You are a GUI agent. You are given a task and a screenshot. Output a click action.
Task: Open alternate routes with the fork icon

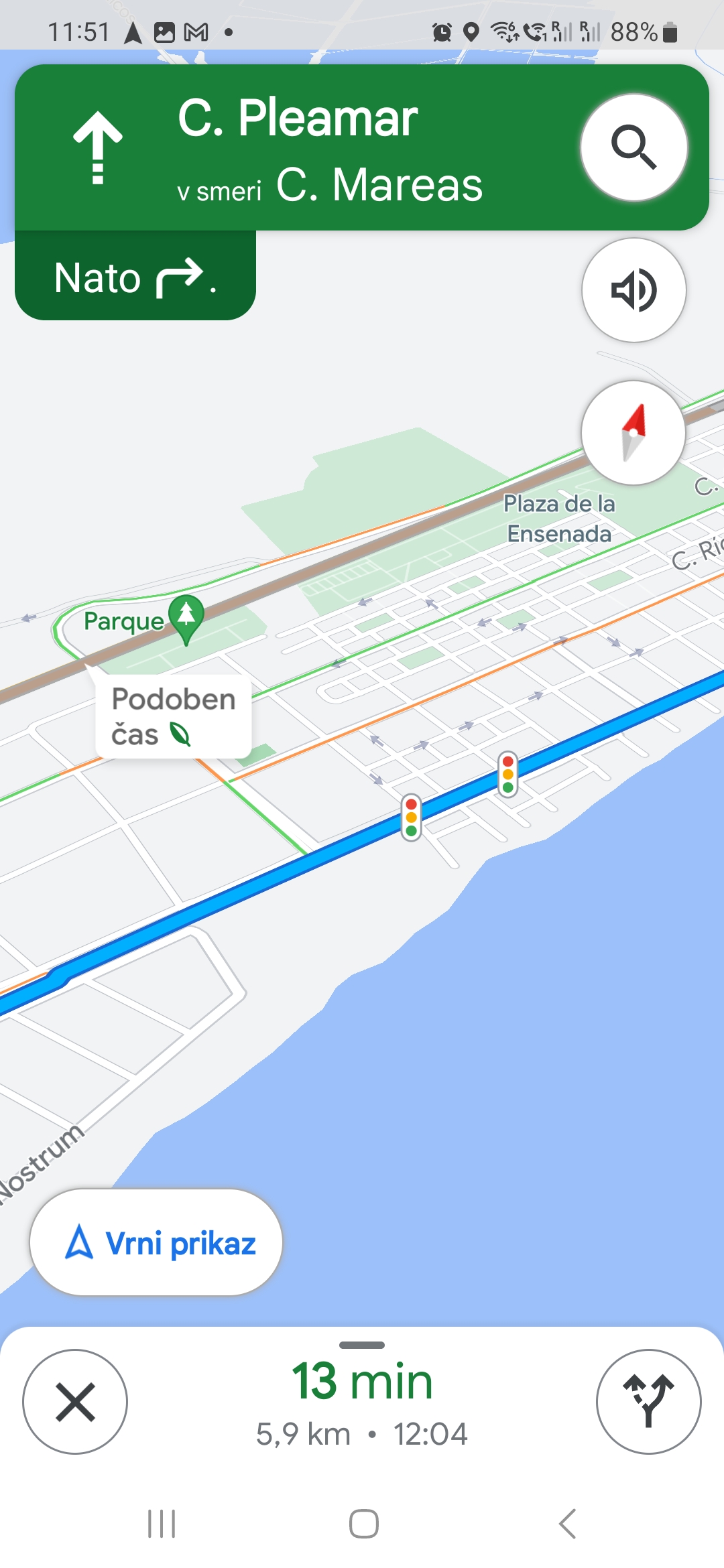coord(648,1402)
